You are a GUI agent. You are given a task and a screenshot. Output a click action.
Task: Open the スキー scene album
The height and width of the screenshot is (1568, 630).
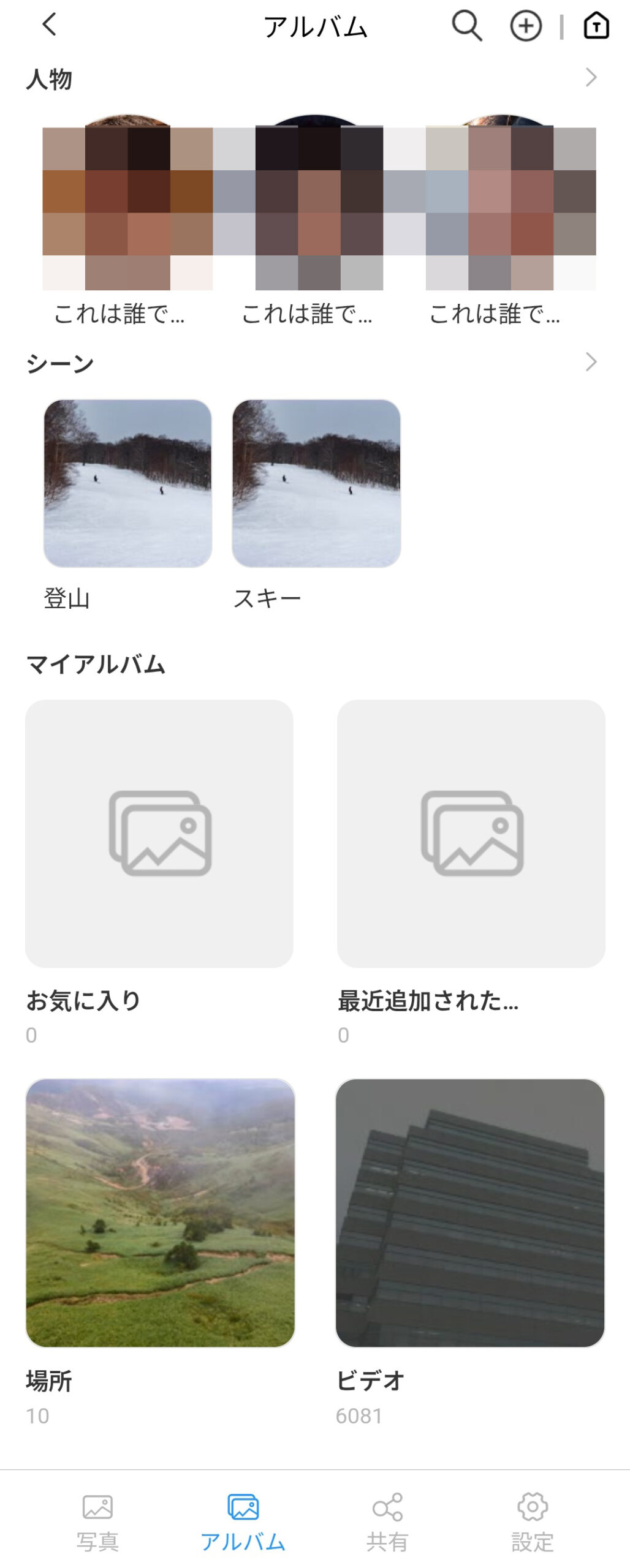(316, 483)
